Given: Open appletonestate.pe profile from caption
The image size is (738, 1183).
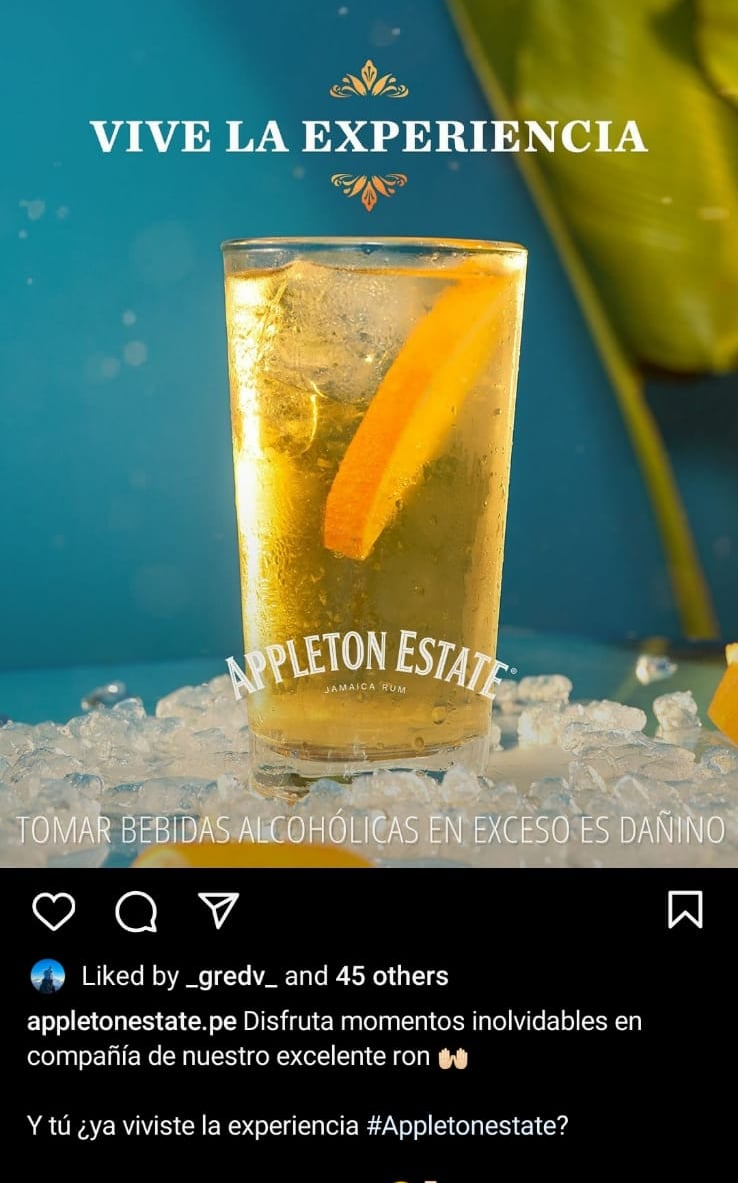Looking at the screenshot, I should pos(131,1022).
